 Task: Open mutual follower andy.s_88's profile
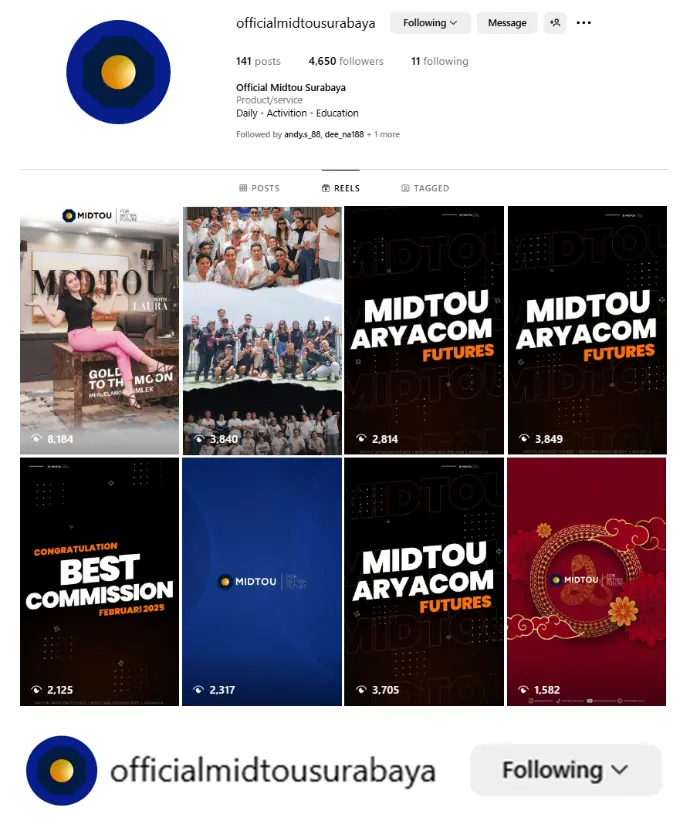click(302, 134)
